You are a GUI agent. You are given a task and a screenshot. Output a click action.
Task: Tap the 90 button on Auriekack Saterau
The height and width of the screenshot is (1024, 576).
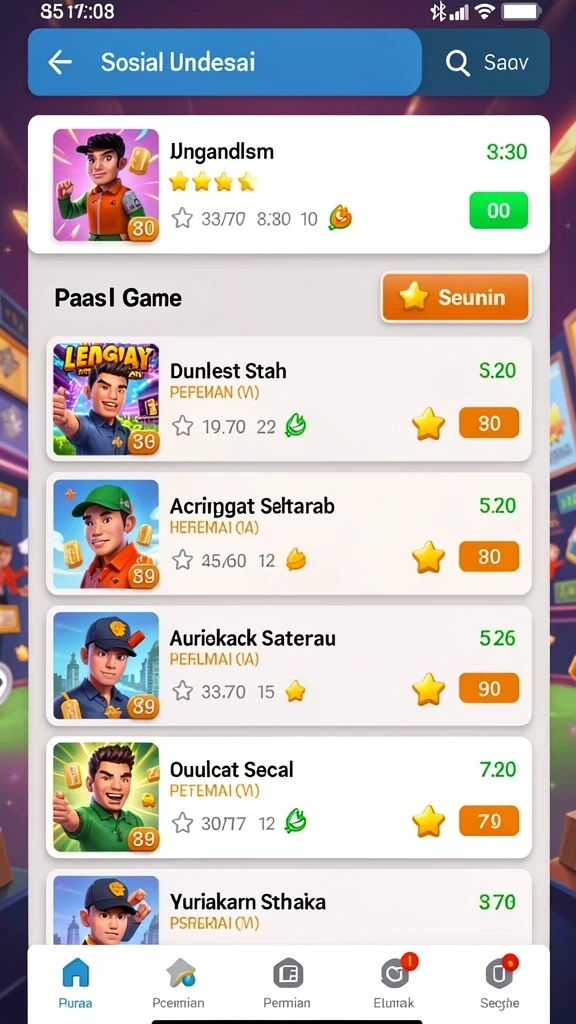coord(489,688)
